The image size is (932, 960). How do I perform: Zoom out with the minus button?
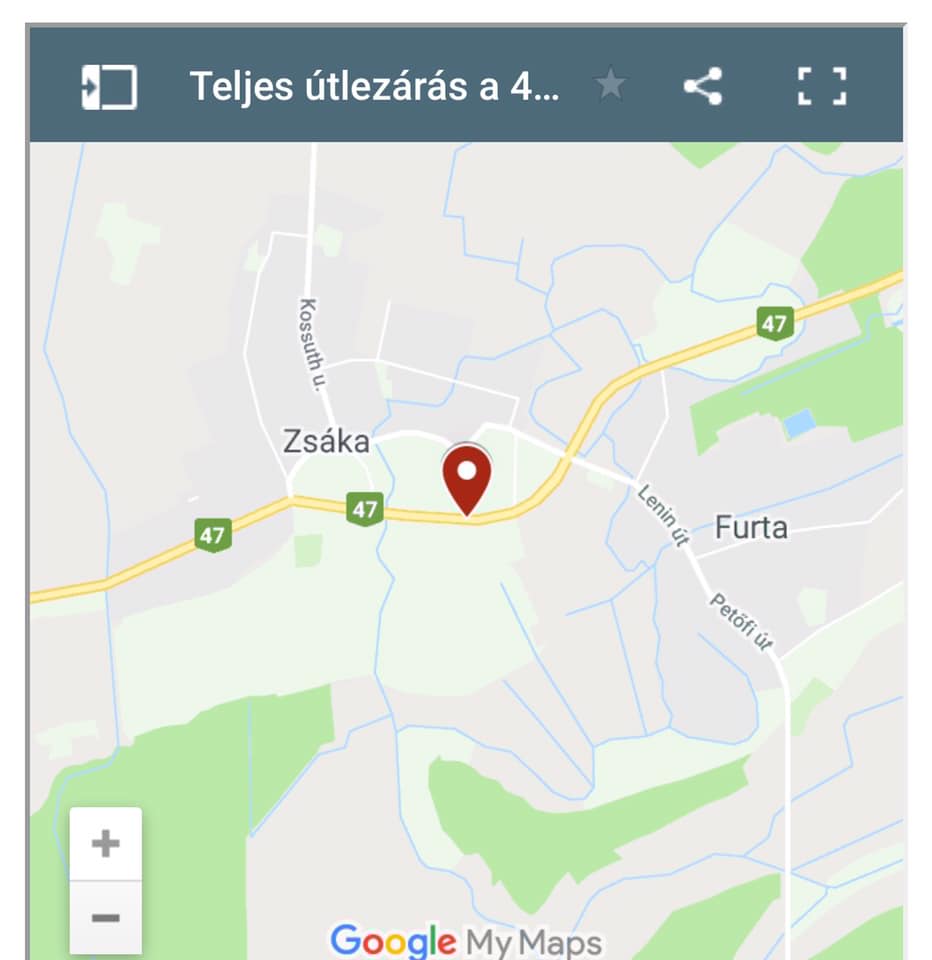pos(106,917)
